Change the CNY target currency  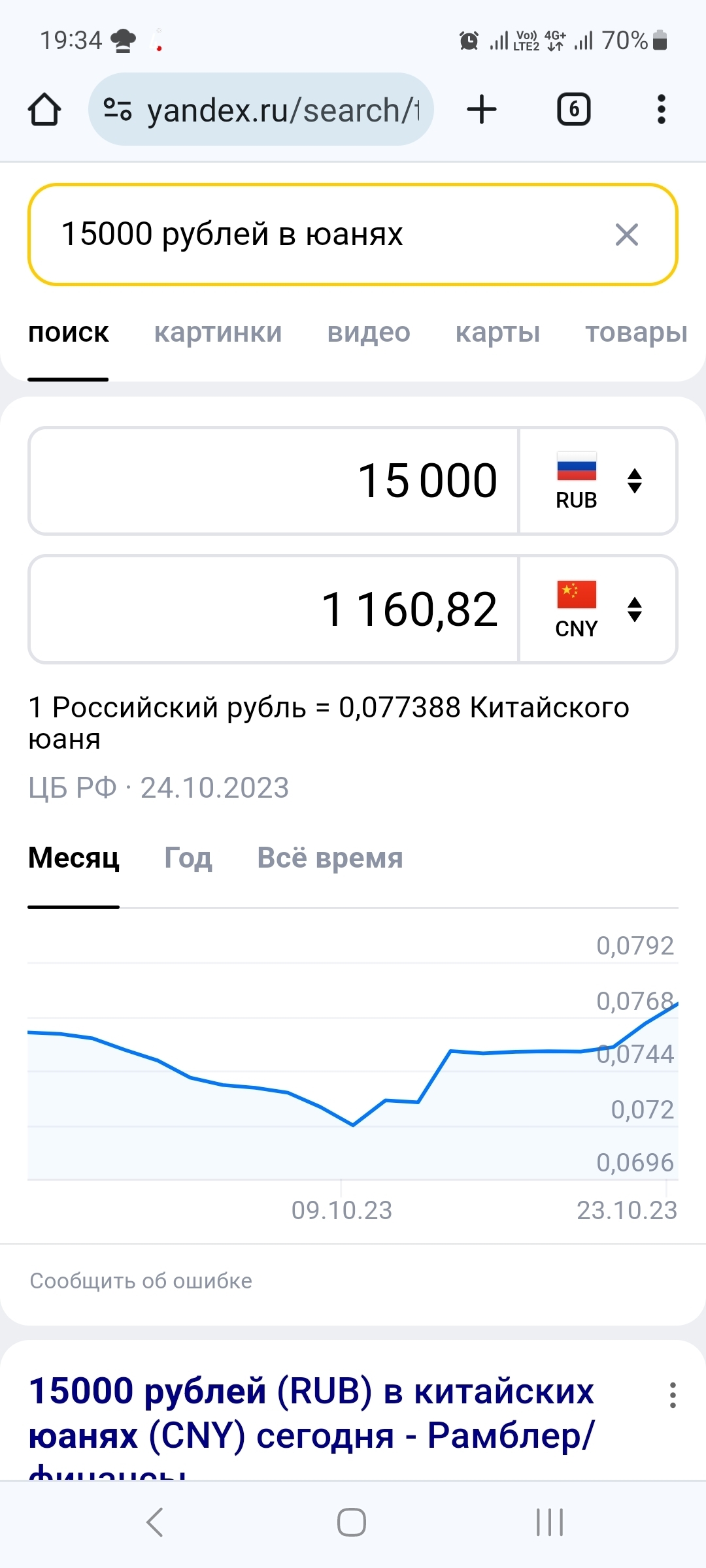[597, 610]
